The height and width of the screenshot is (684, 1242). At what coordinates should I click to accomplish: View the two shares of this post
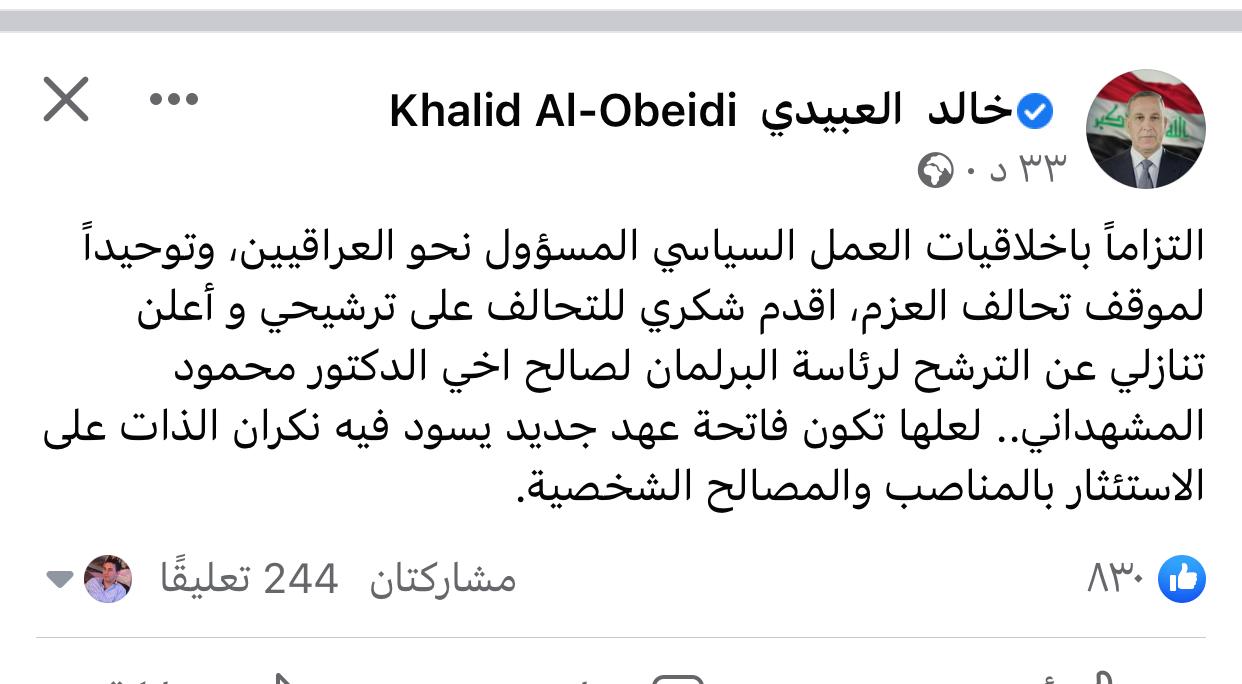point(443,579)
